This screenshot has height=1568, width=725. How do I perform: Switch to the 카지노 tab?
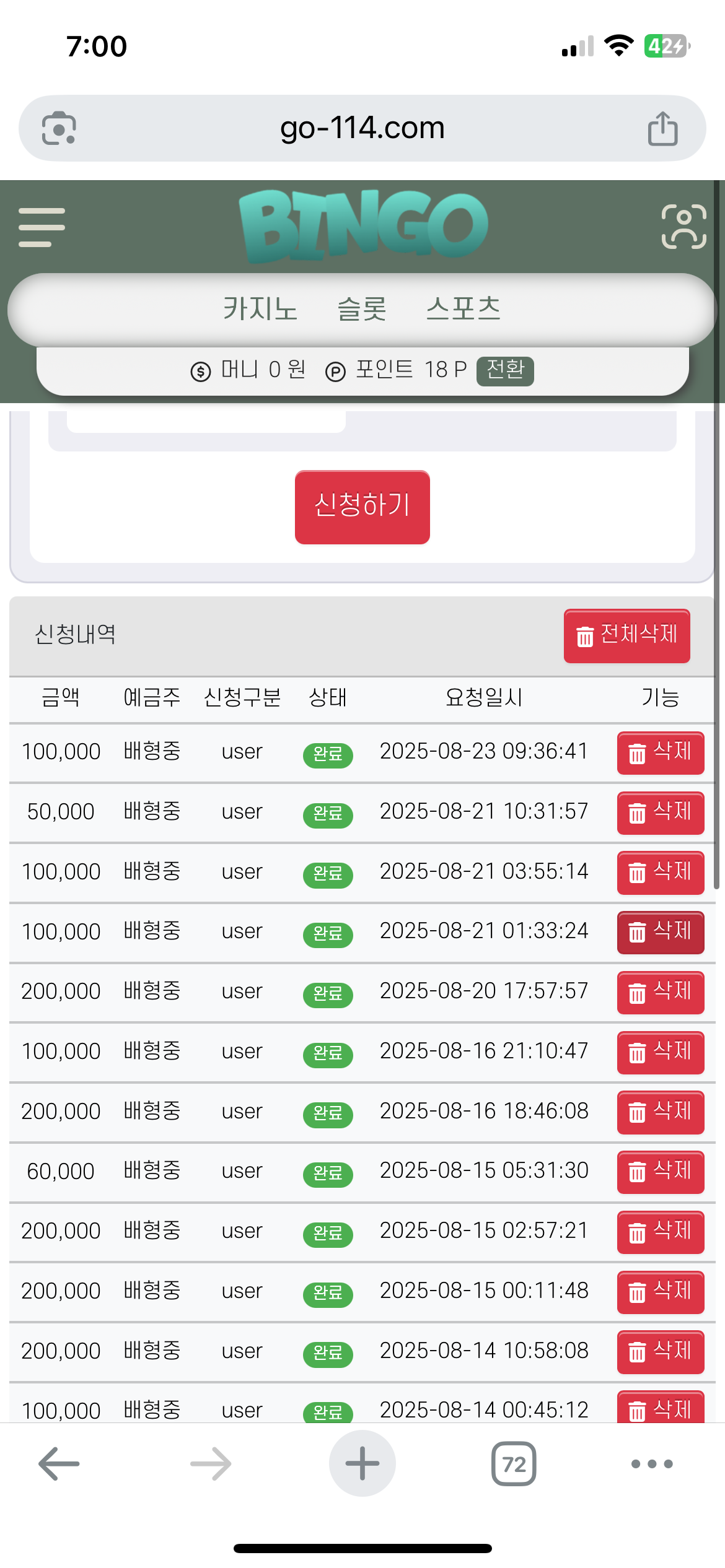coord(260,308)
